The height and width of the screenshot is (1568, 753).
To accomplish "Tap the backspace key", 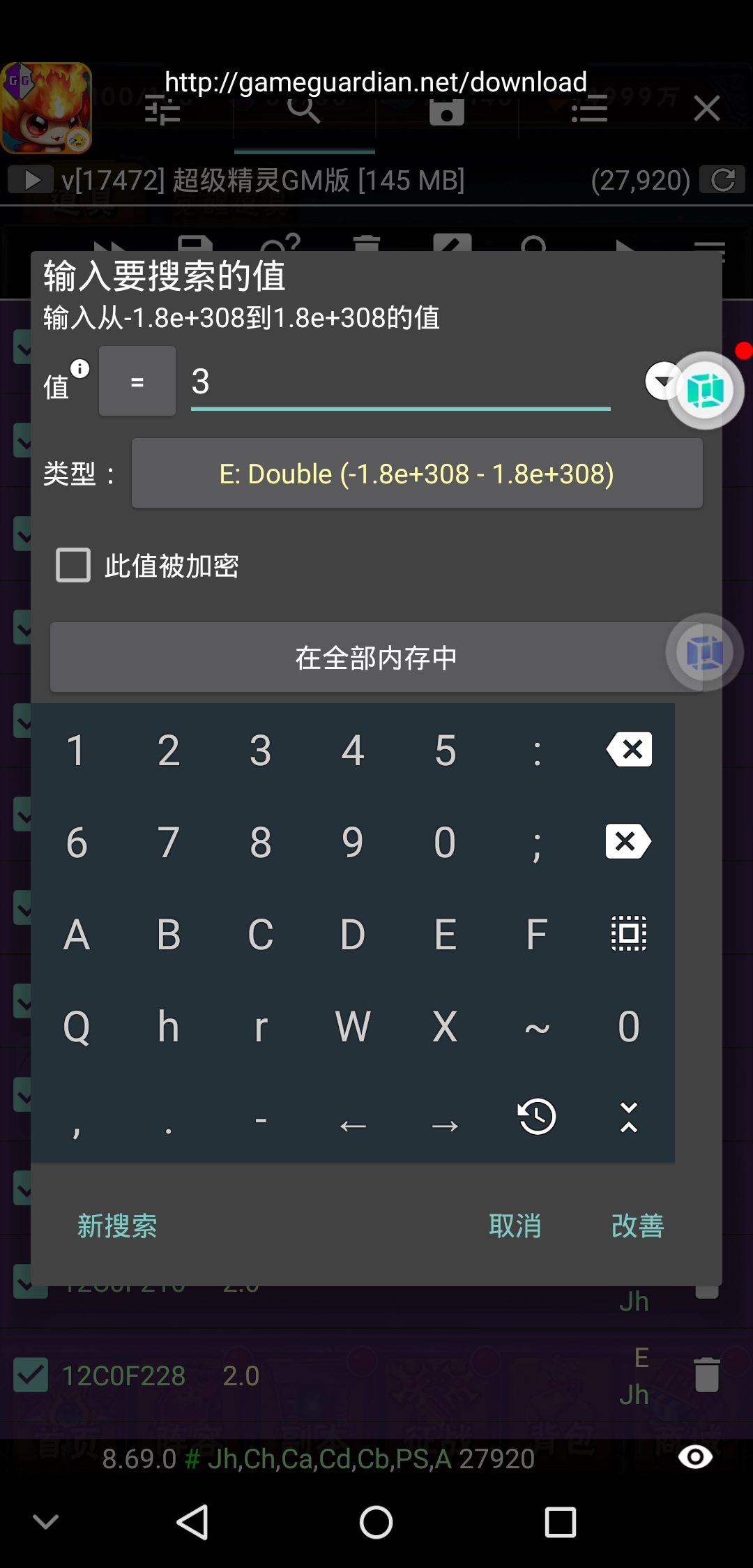I will coord(628,750).
